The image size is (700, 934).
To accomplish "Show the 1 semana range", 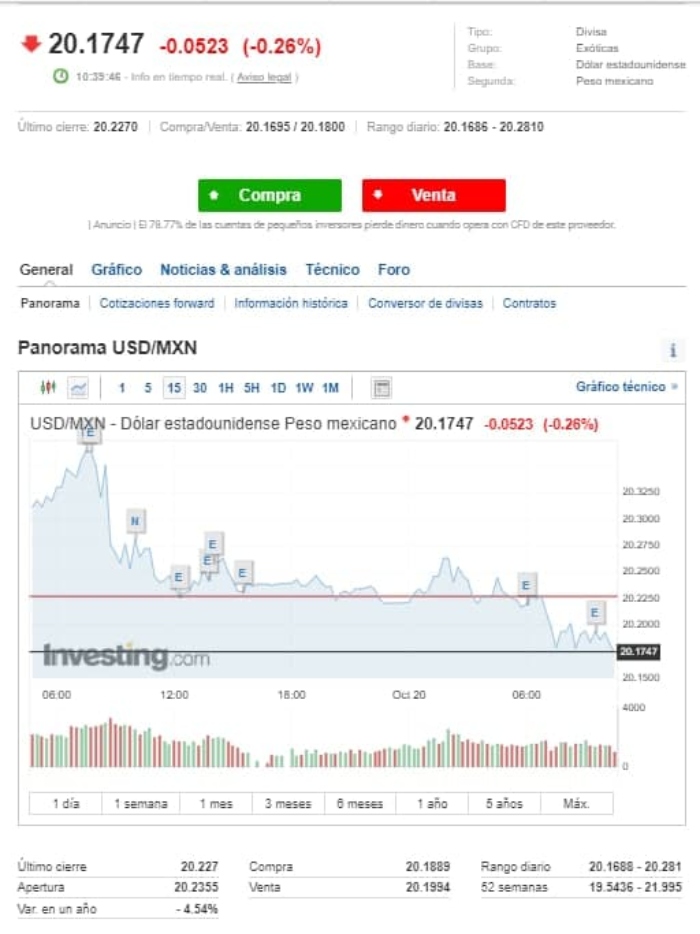I will [x=141, y=803].
